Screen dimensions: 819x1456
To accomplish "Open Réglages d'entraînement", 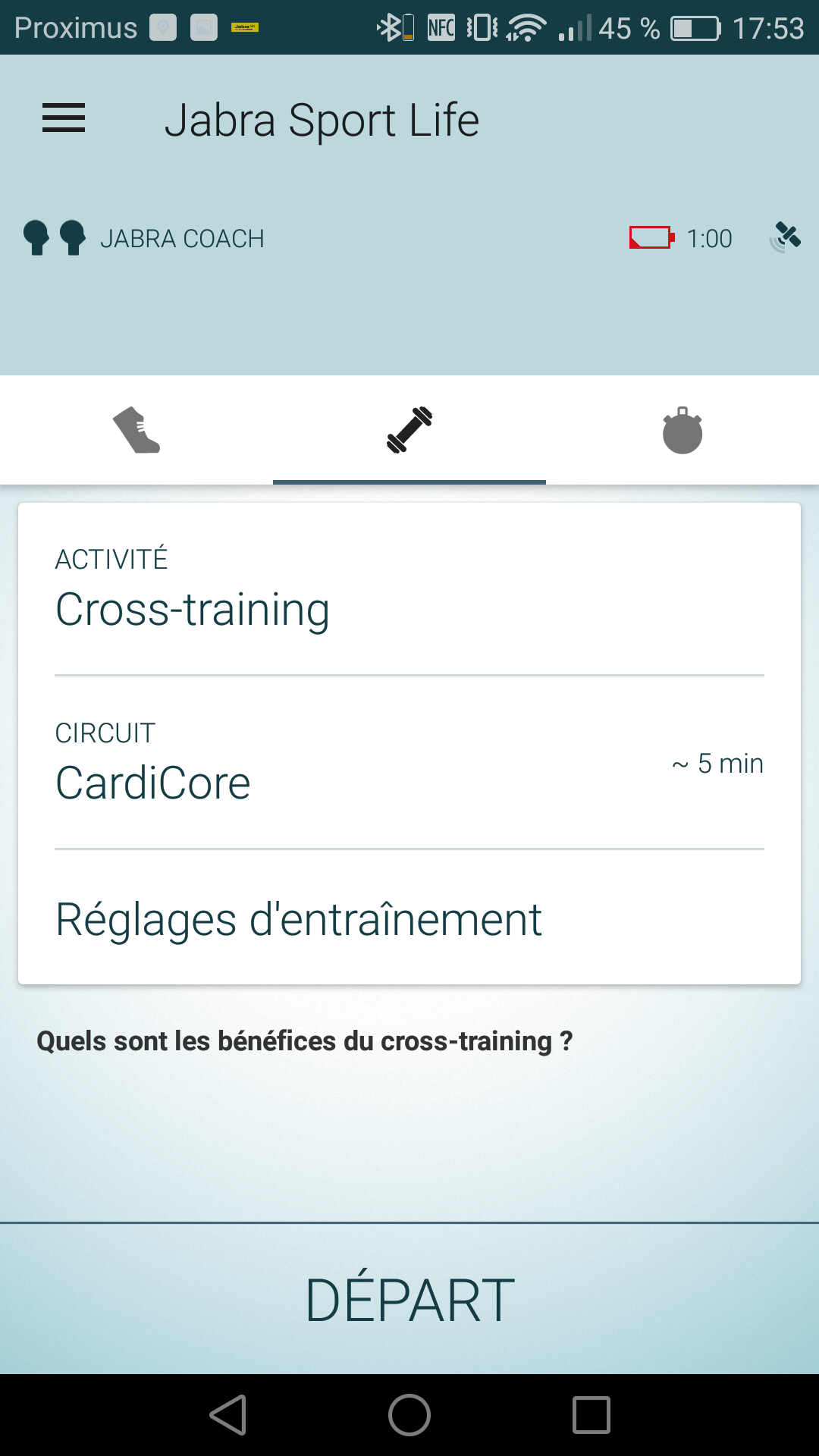I will tap(409, 918).
